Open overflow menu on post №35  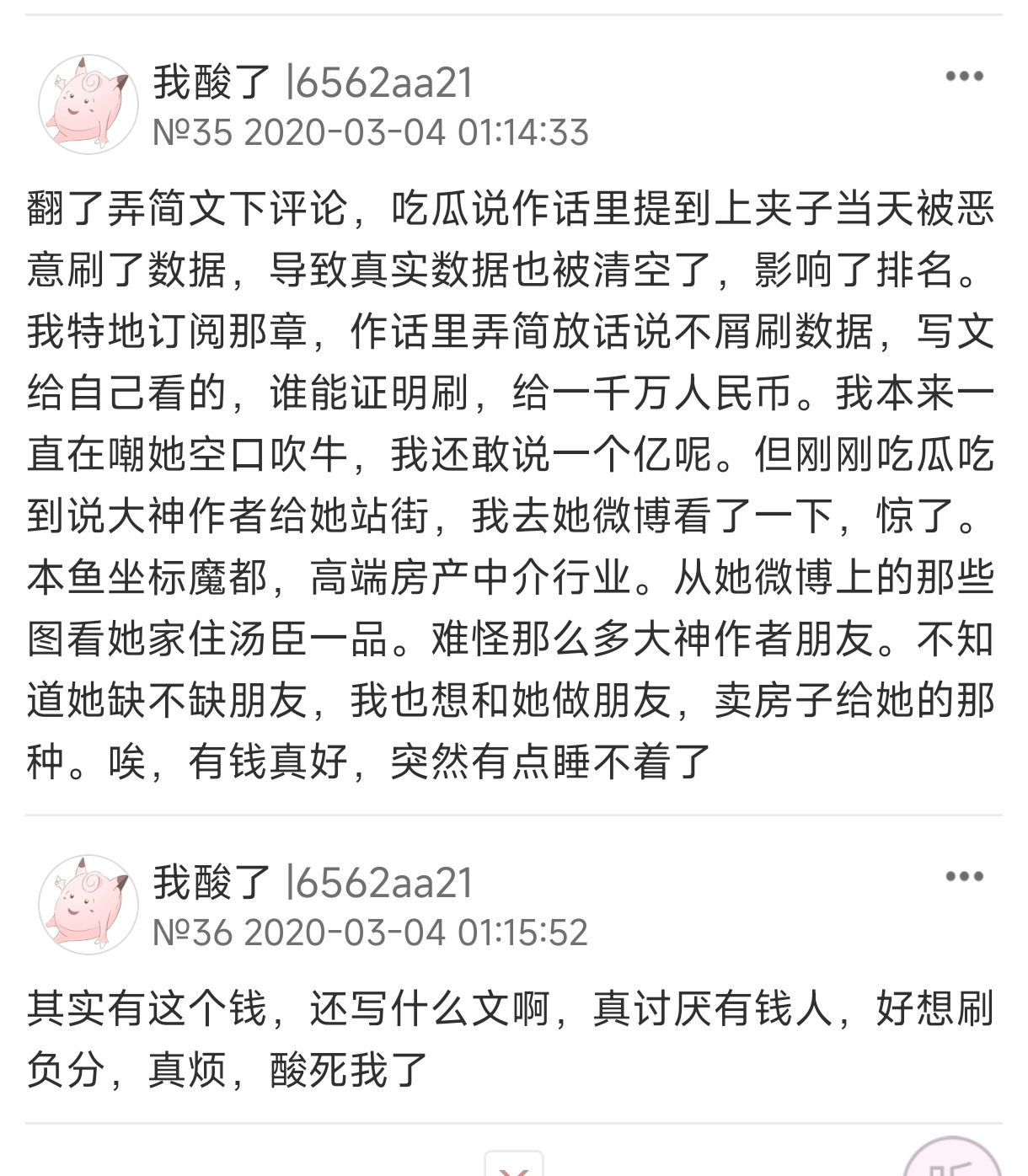[x=964, y=77]
